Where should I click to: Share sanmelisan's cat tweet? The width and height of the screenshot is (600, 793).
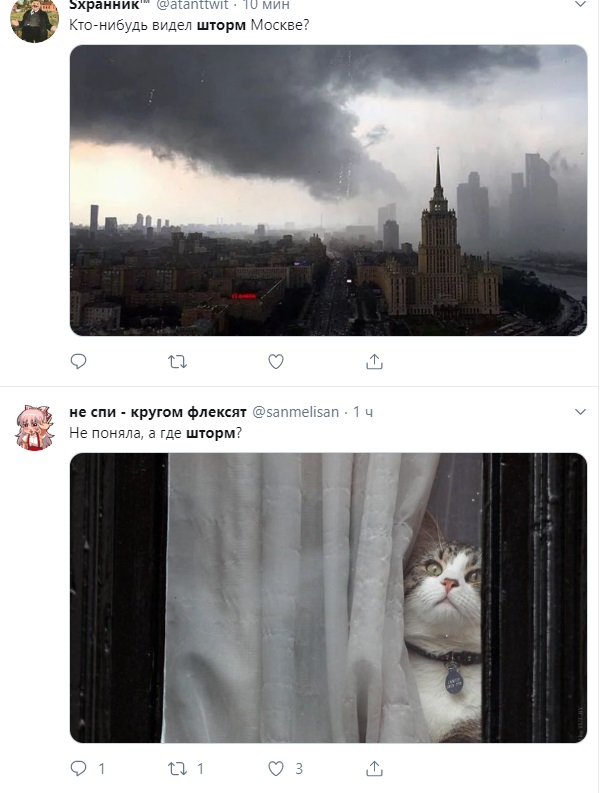coord(374,768)
